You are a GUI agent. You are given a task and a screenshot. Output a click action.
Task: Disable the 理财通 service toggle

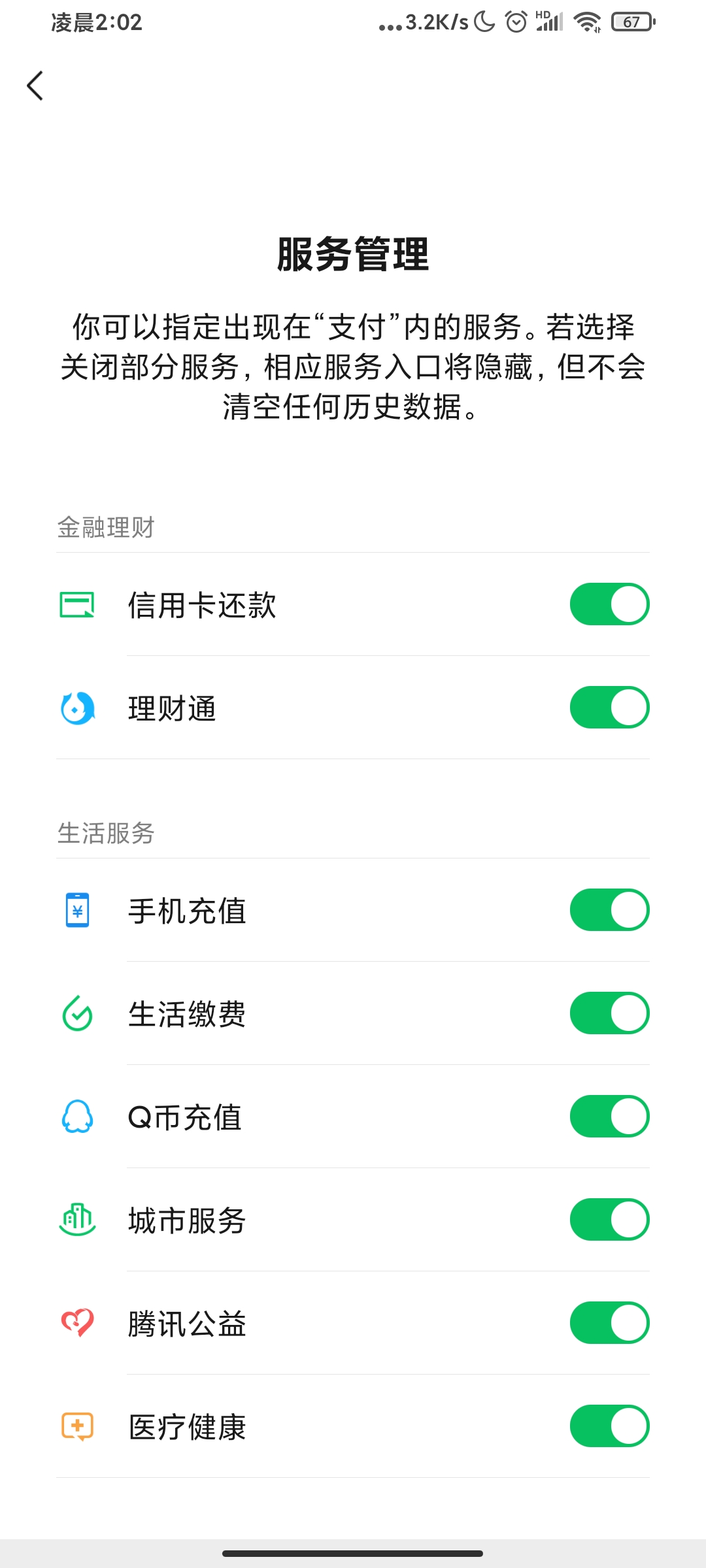coord(609,708)
